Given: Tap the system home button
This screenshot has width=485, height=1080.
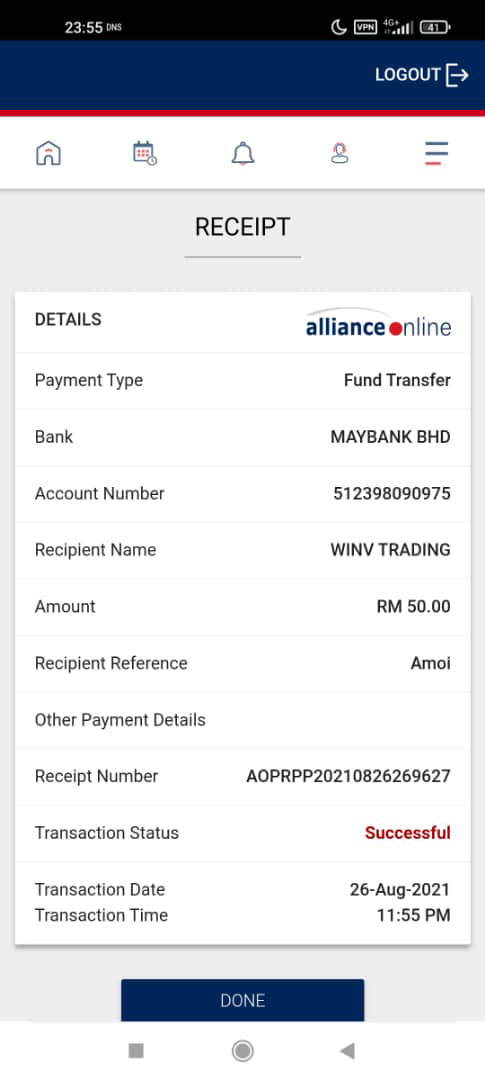Looking at the screenshot, I should (x=242, y=1050).
